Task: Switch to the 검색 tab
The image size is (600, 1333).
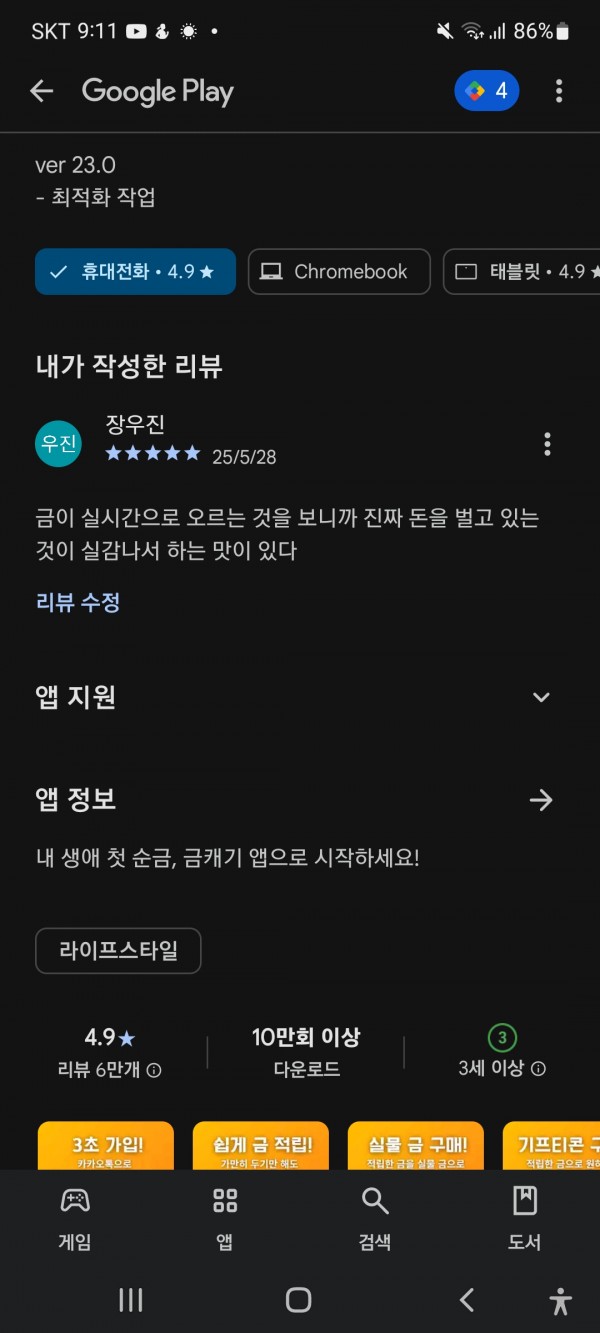Action: 375,1220
